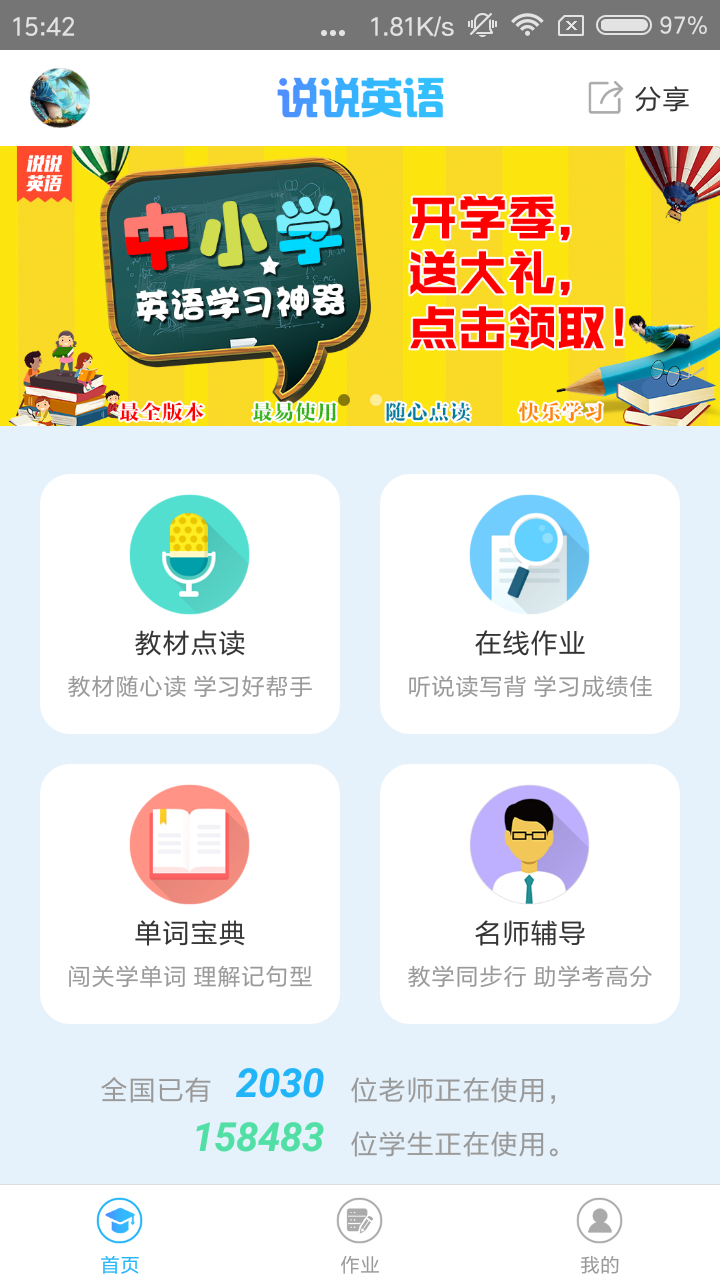Select the 首页 graduation cap icon
720x1280 pixels.
point(120,1220)
